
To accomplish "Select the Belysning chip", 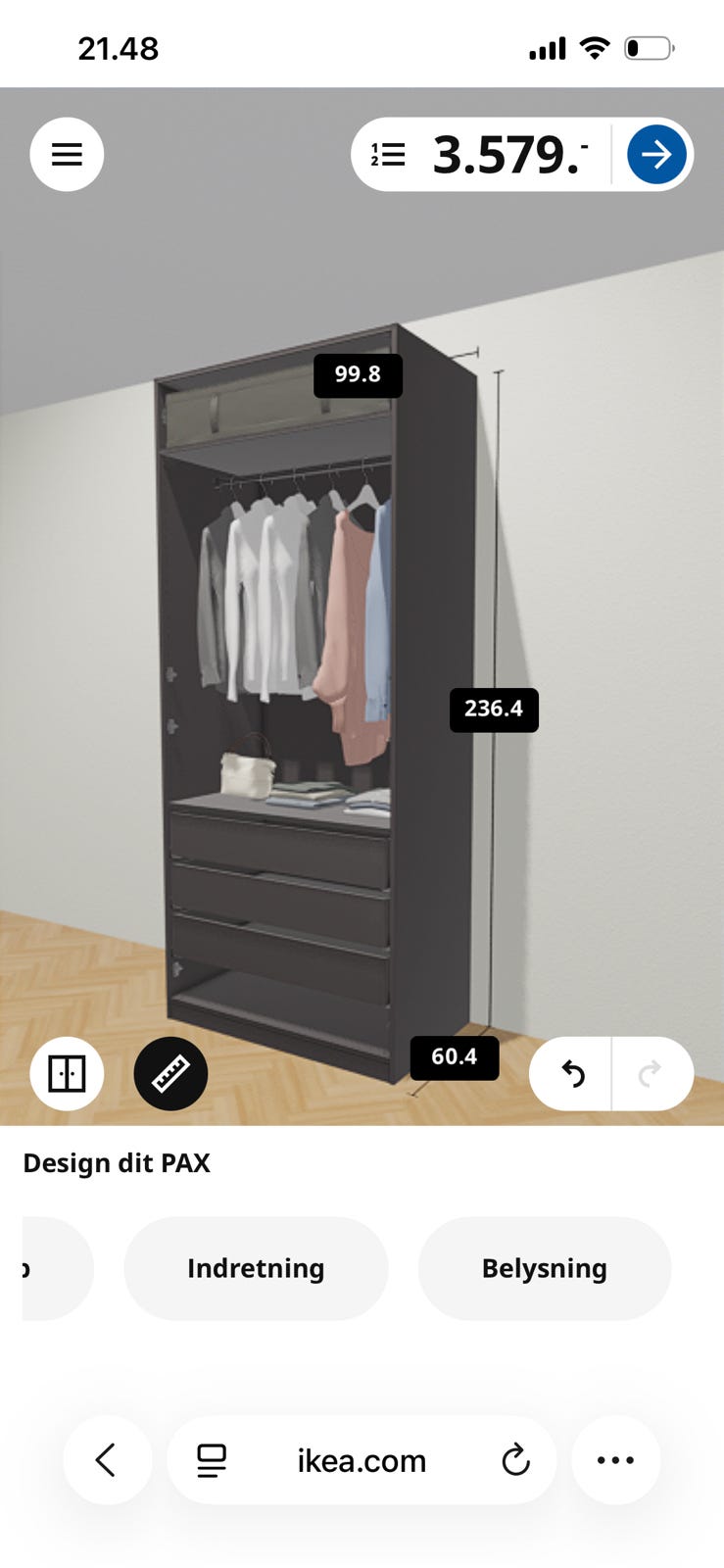I will [x=545, y=1268].
